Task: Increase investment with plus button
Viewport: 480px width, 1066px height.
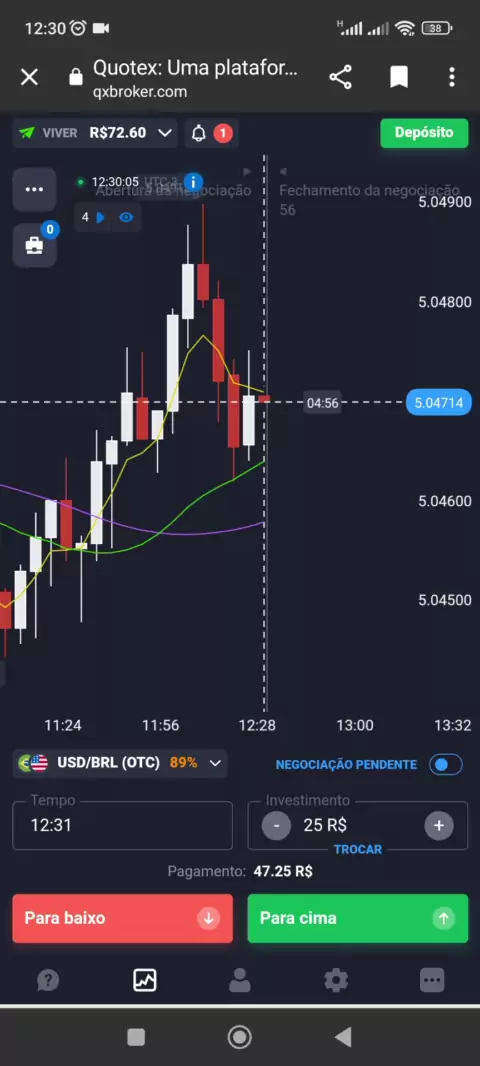Action: click(439, 825)
